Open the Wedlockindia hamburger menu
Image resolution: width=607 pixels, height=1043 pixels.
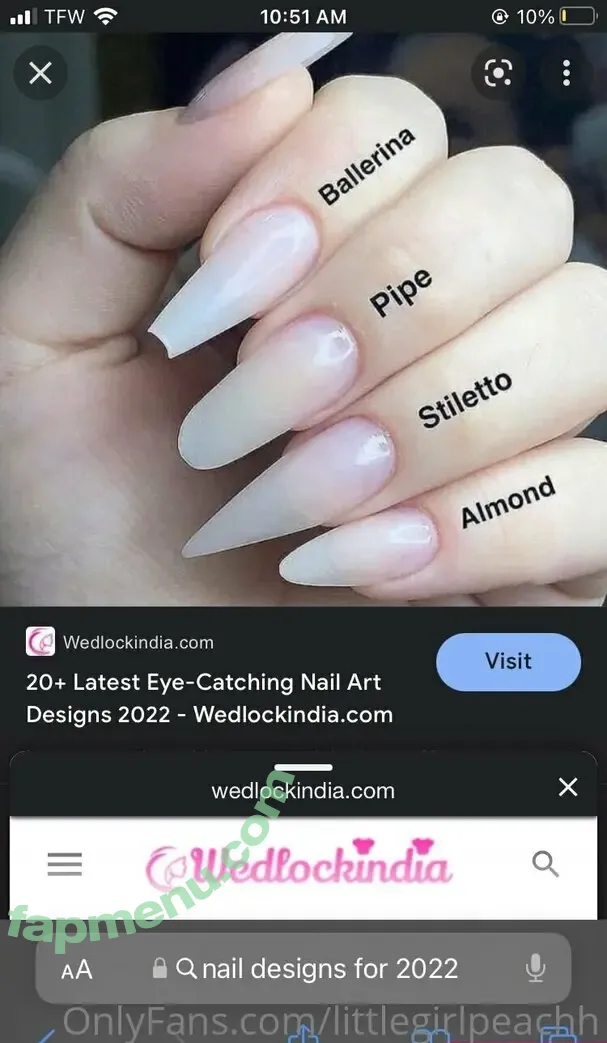(x=65, y=864)
